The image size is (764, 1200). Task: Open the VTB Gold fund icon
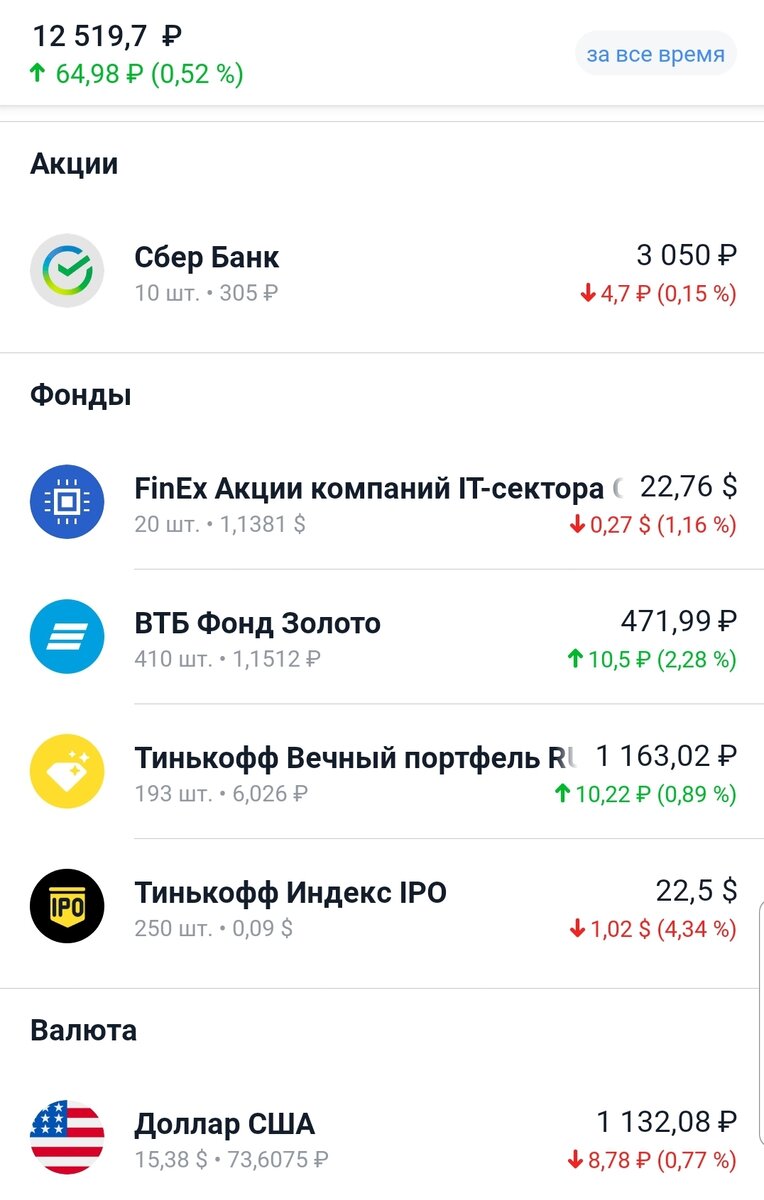(x=67, y=636)
